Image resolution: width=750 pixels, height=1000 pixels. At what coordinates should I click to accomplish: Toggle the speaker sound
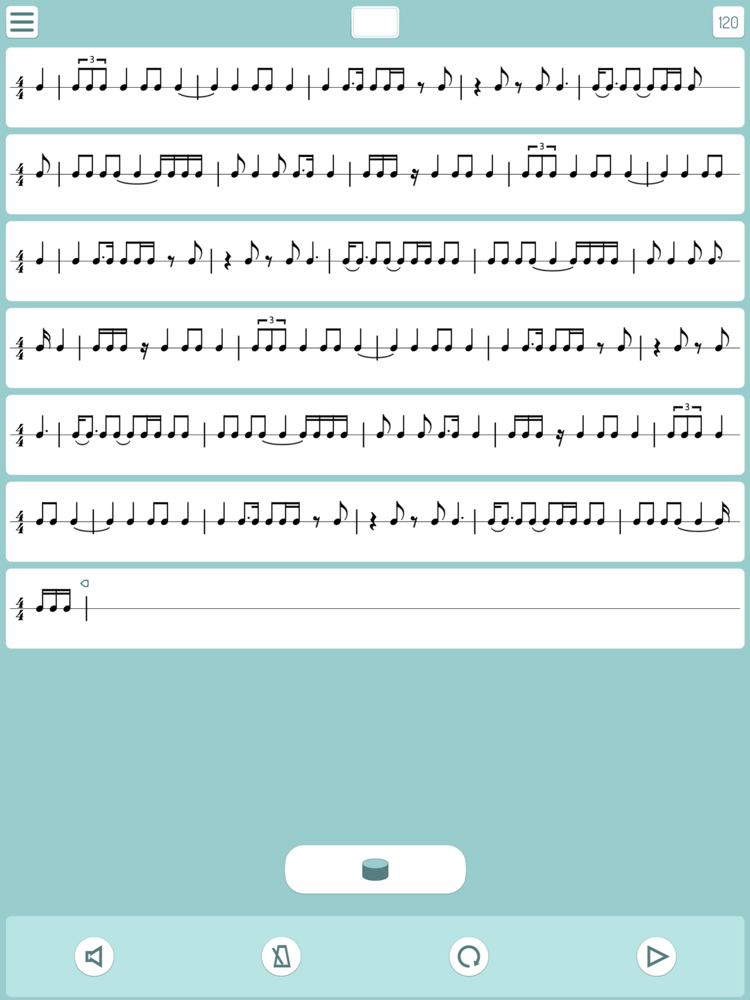click(x=94, y=956)
